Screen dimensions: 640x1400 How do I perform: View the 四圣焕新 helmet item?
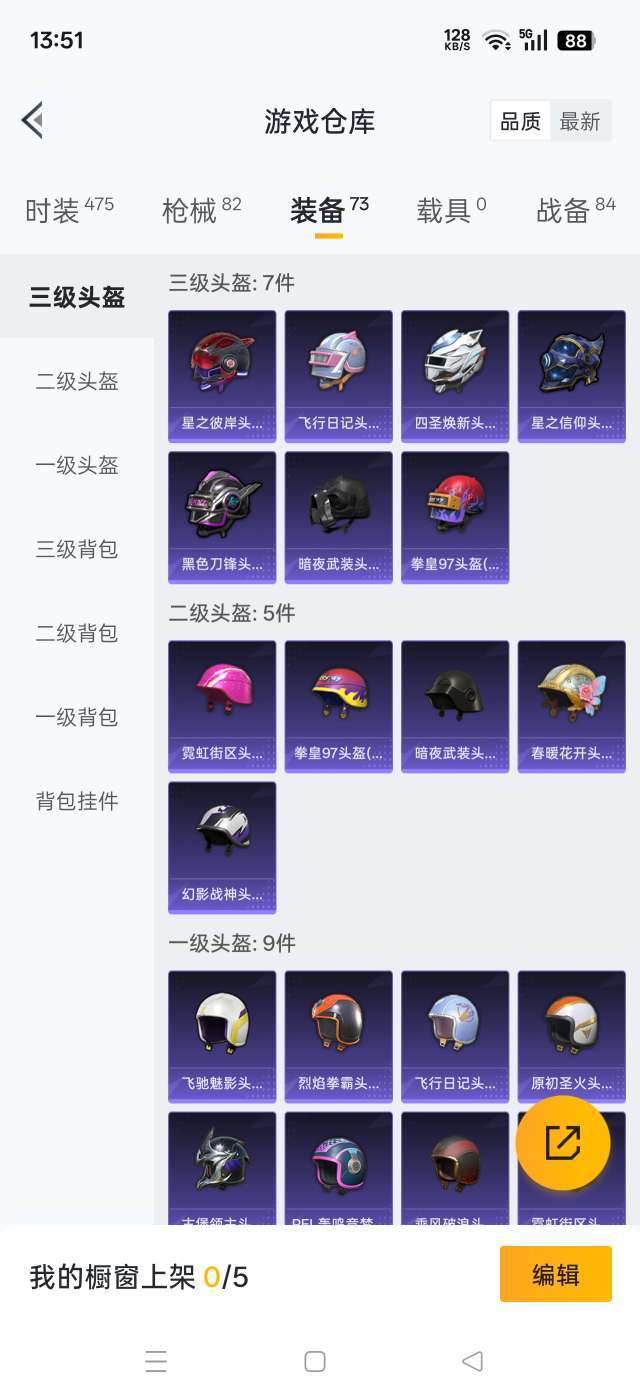click(x=455, y=376)
